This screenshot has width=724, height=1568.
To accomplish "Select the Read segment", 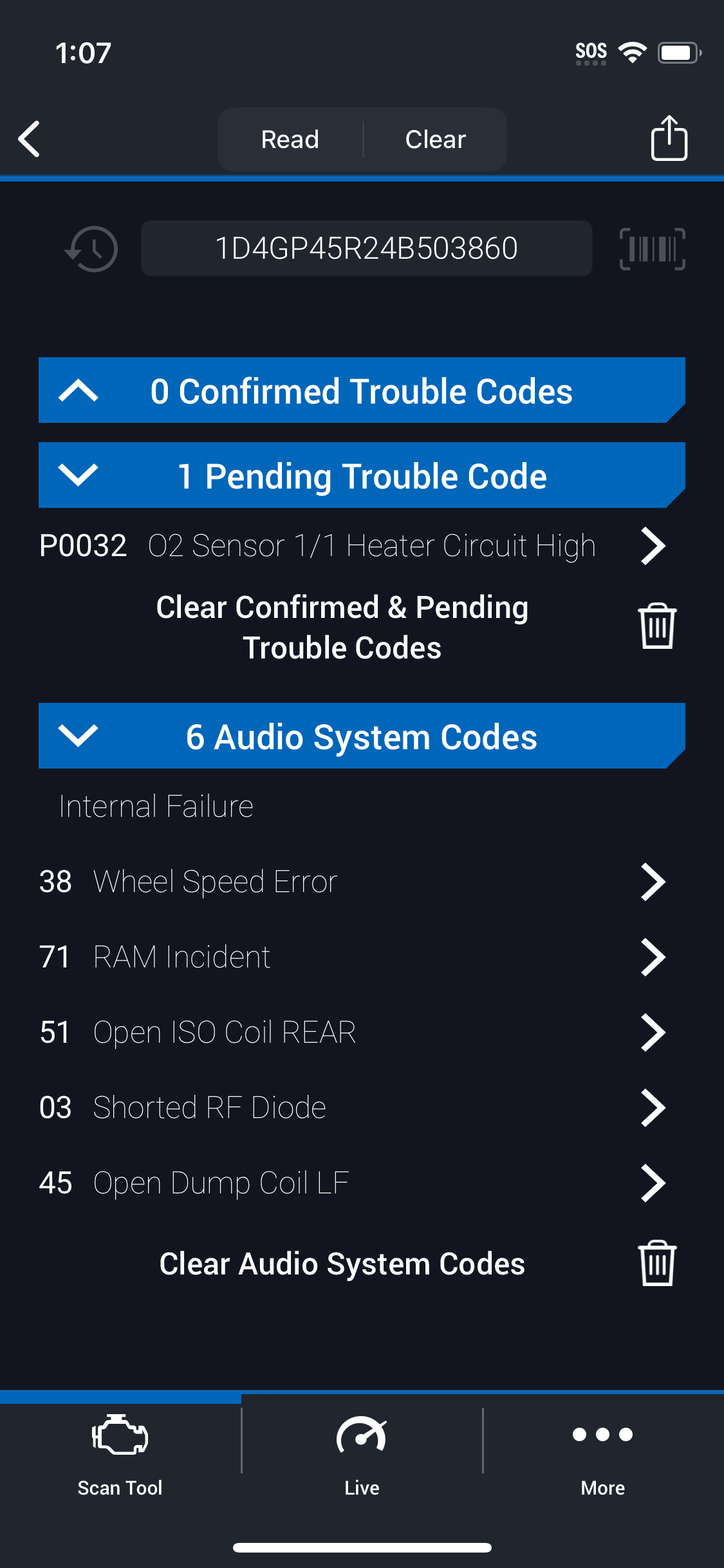I will (x=290, y=139).
